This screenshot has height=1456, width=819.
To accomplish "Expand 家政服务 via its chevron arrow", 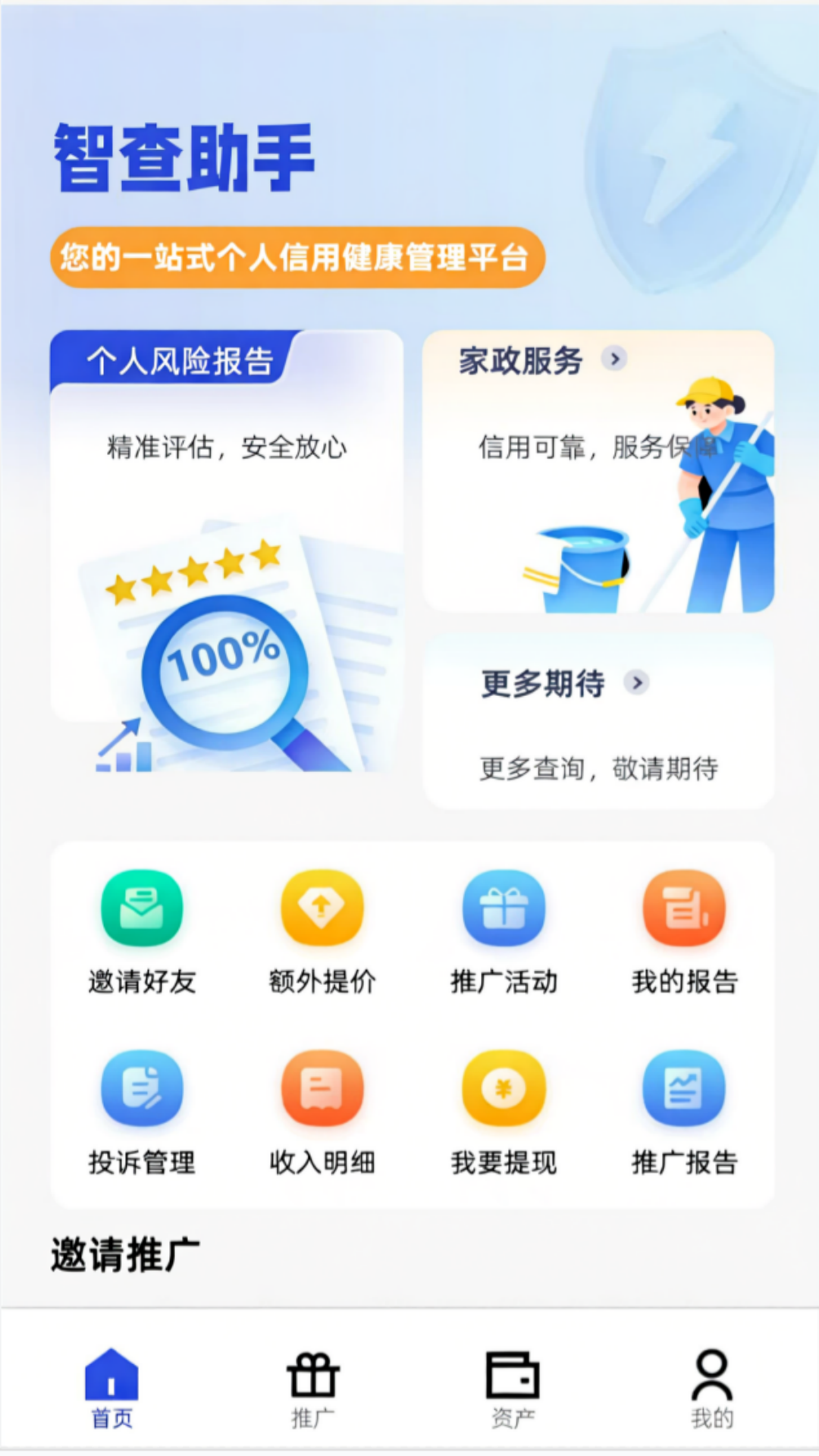I will coord(615,359).
